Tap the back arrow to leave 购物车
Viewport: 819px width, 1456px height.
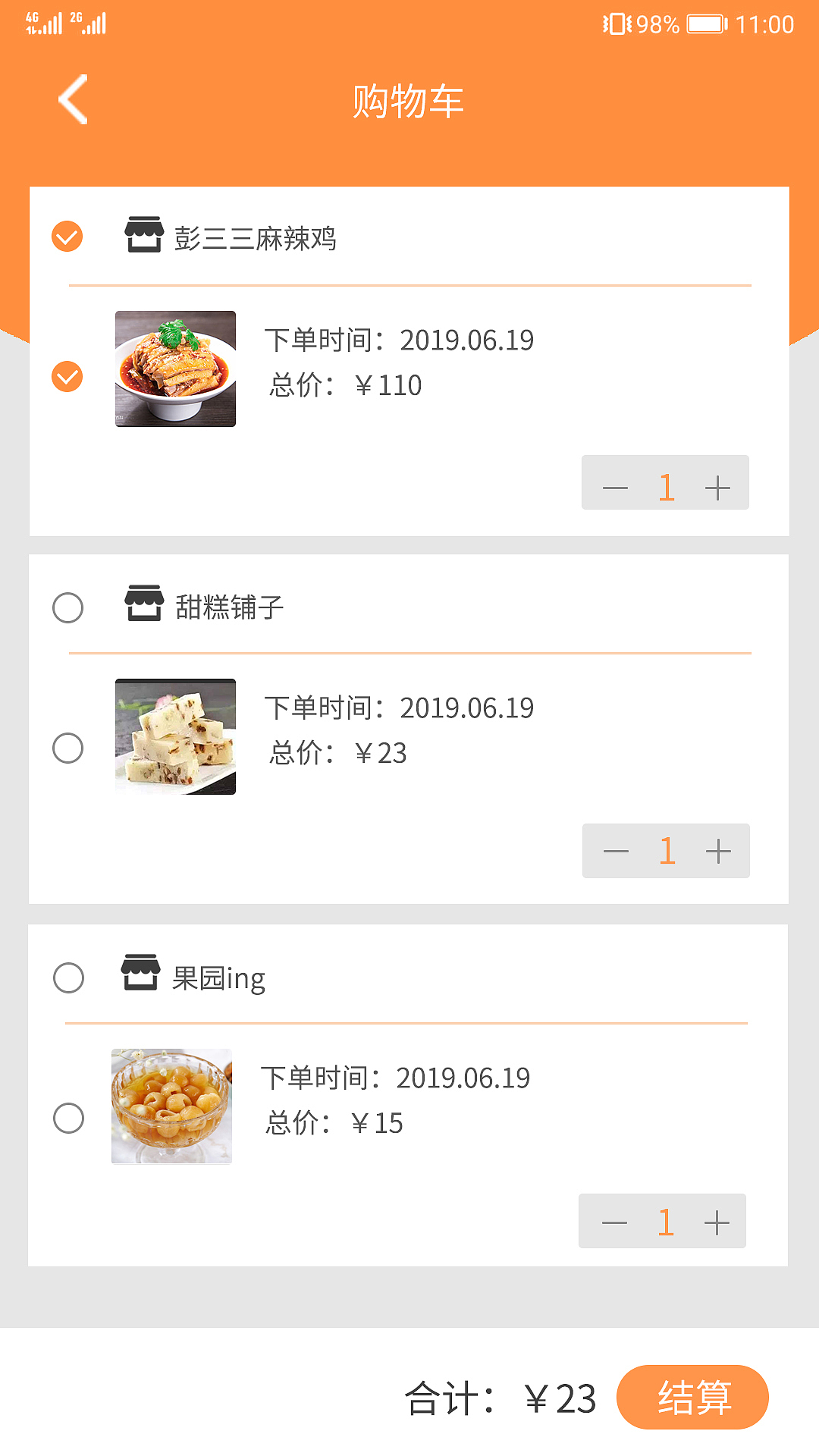click(x=72, y=99)
